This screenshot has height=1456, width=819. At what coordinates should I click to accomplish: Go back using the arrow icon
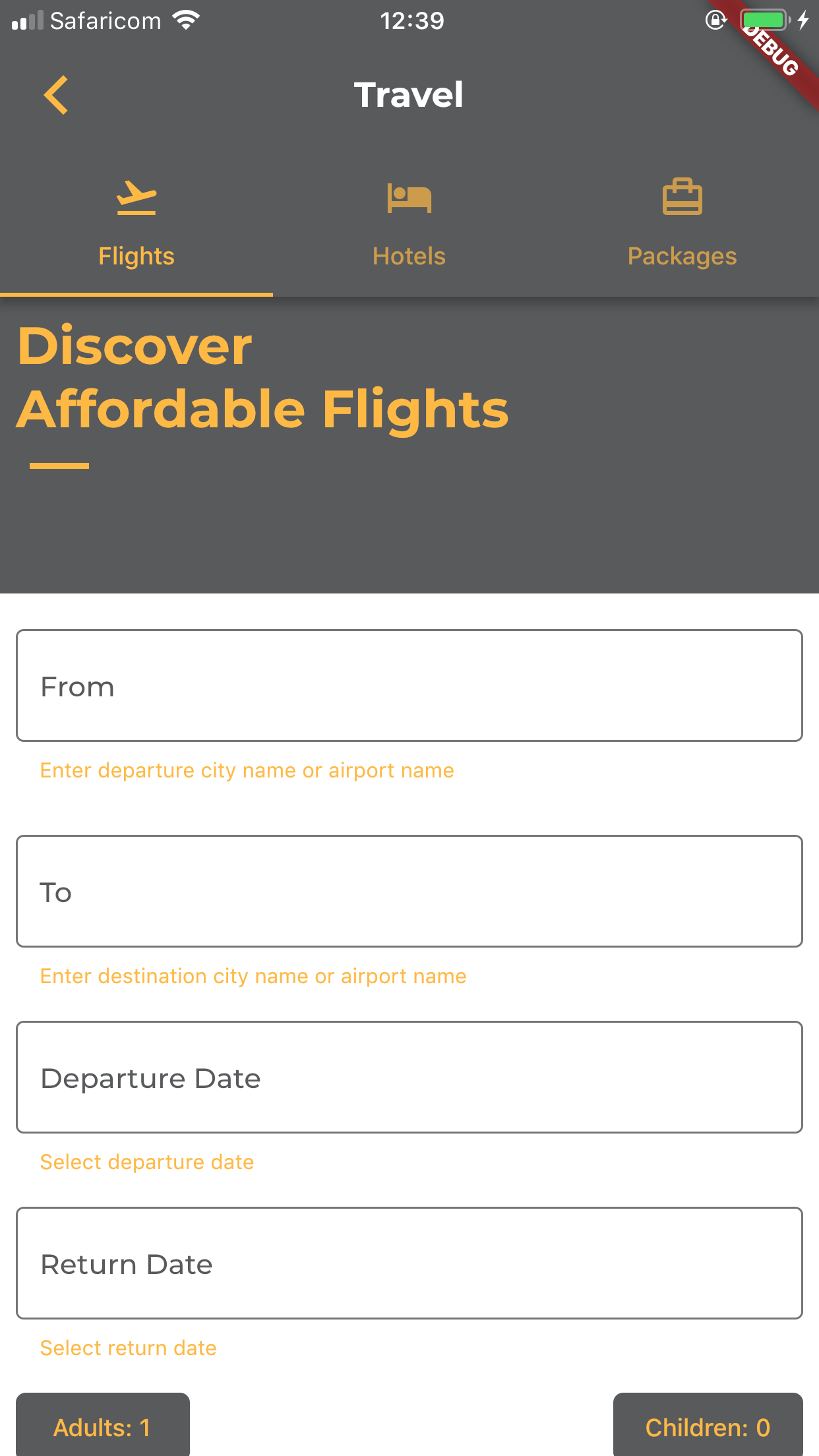(x=56, y=95)
